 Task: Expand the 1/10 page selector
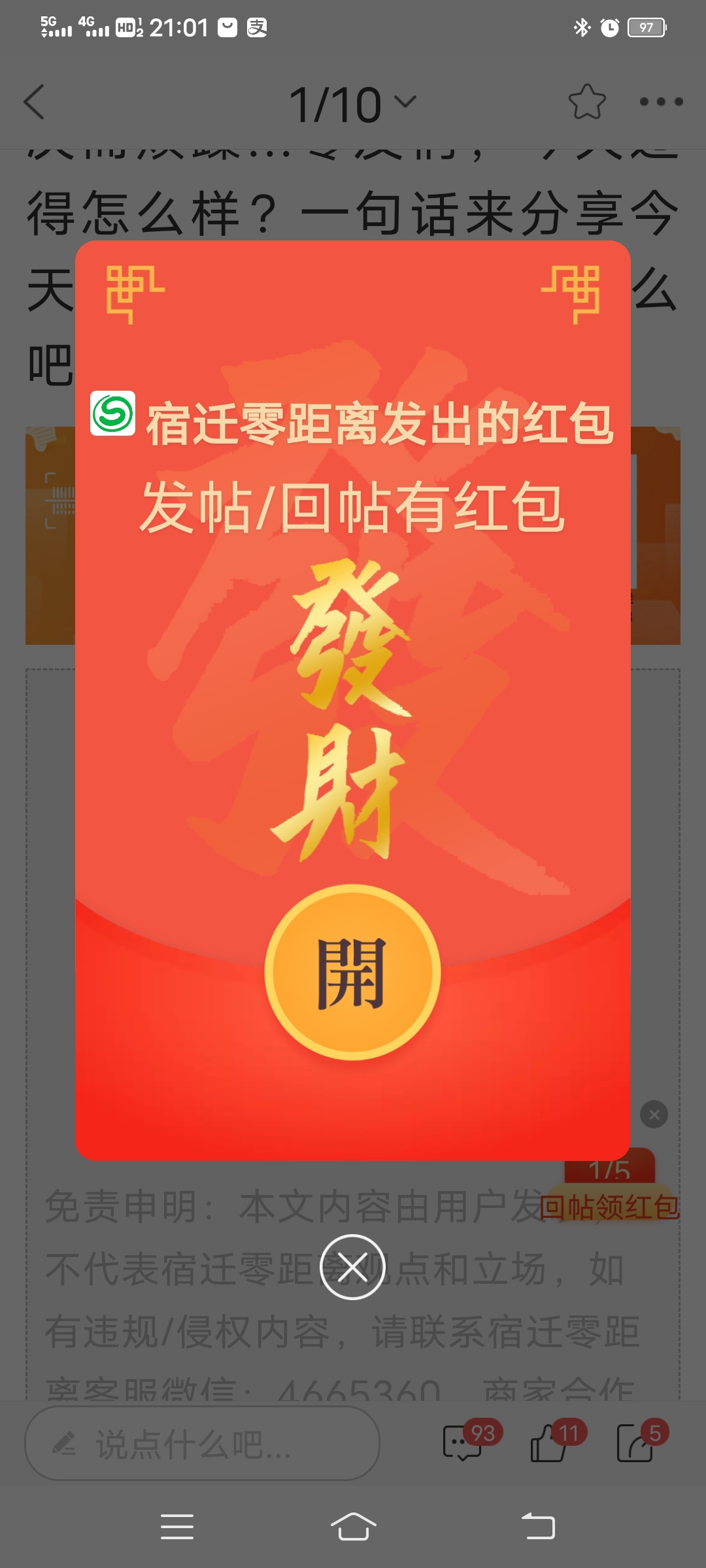point(352,103)
